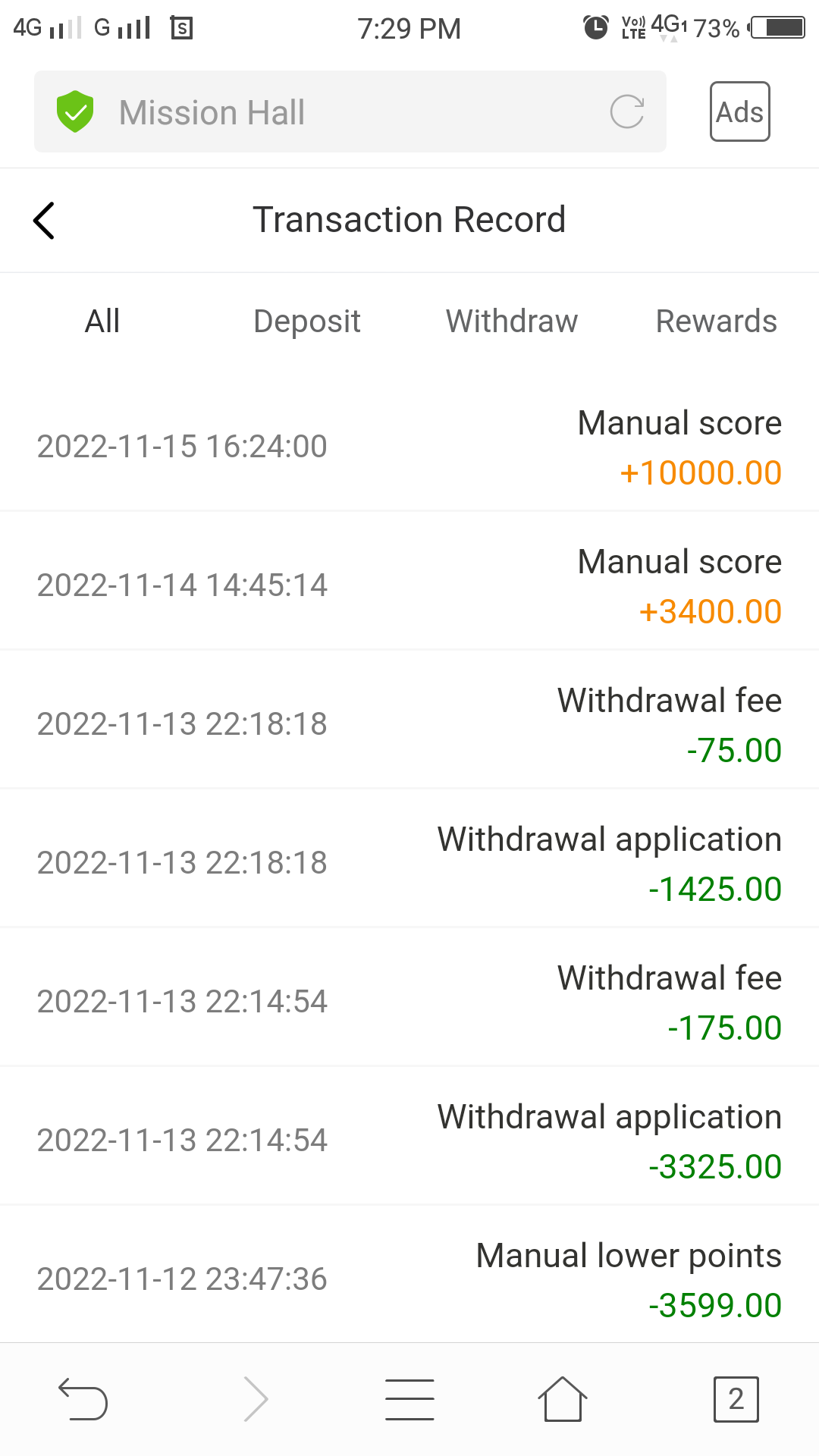Select the All transactions tab
The width and height of the screenshot is (819, 1456).
pos(102,322)
